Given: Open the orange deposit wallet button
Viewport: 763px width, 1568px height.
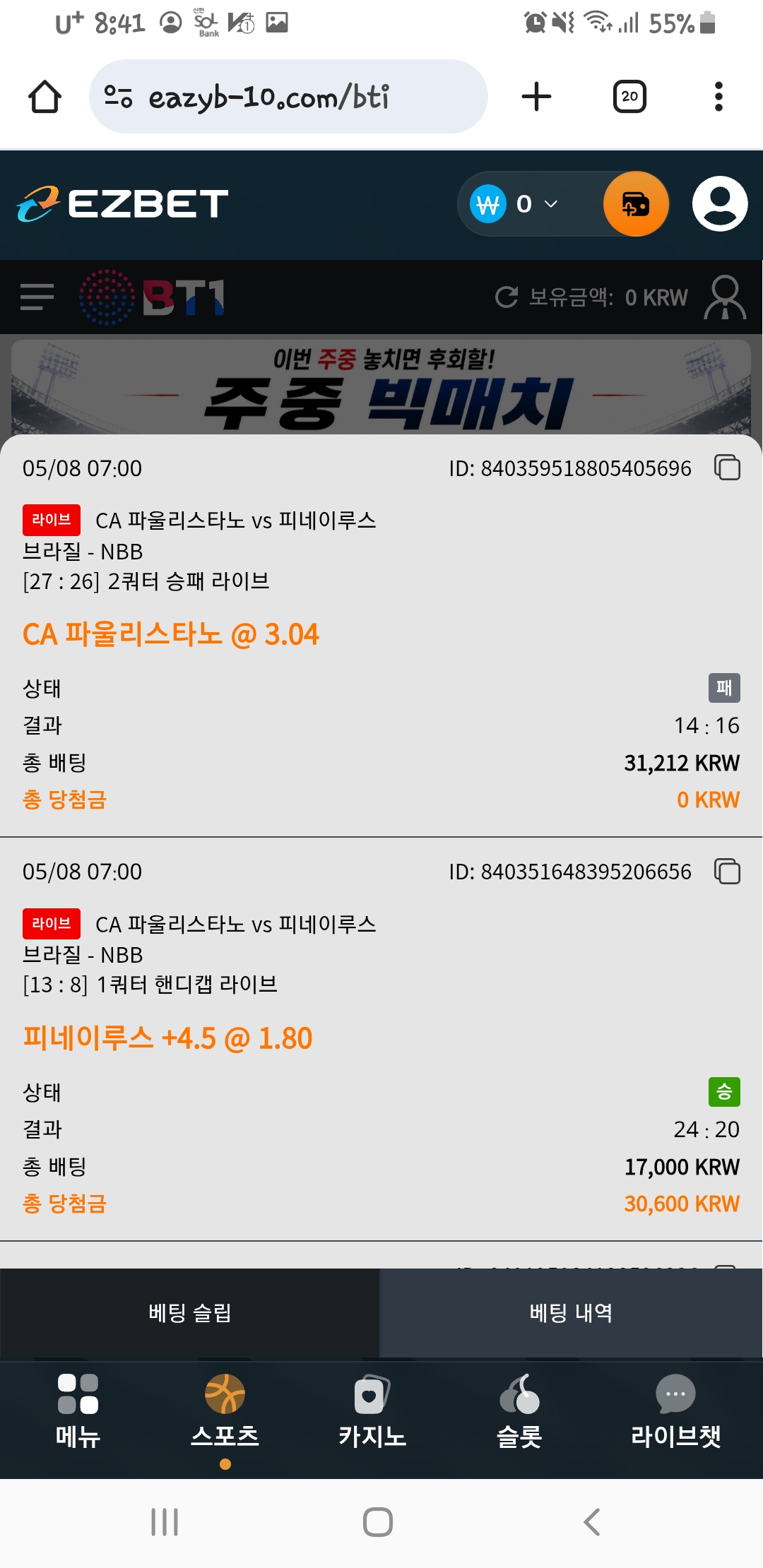Looking at the screenshot, I should (x=636, y=204).
